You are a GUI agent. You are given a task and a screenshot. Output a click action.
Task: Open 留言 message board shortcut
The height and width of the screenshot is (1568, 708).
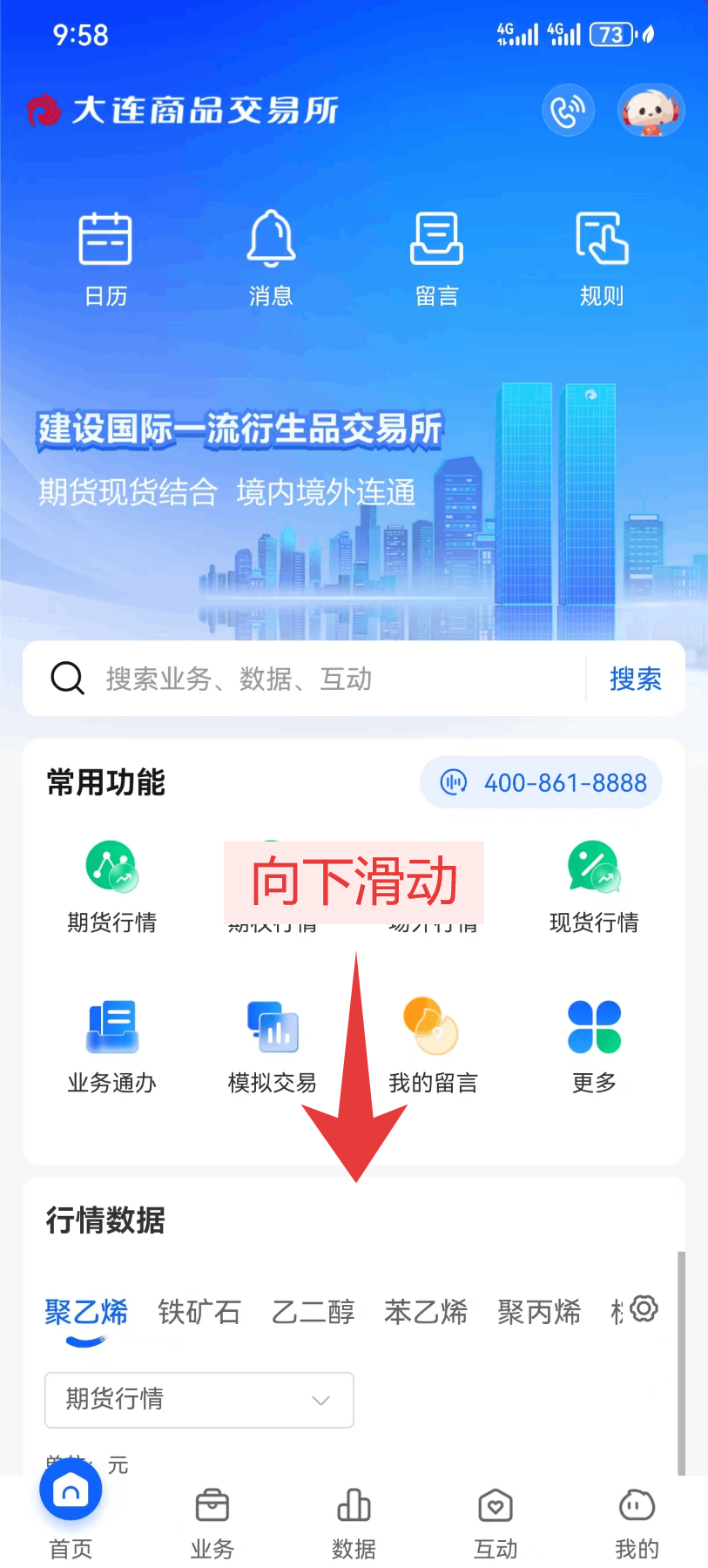tap(436, 257)
